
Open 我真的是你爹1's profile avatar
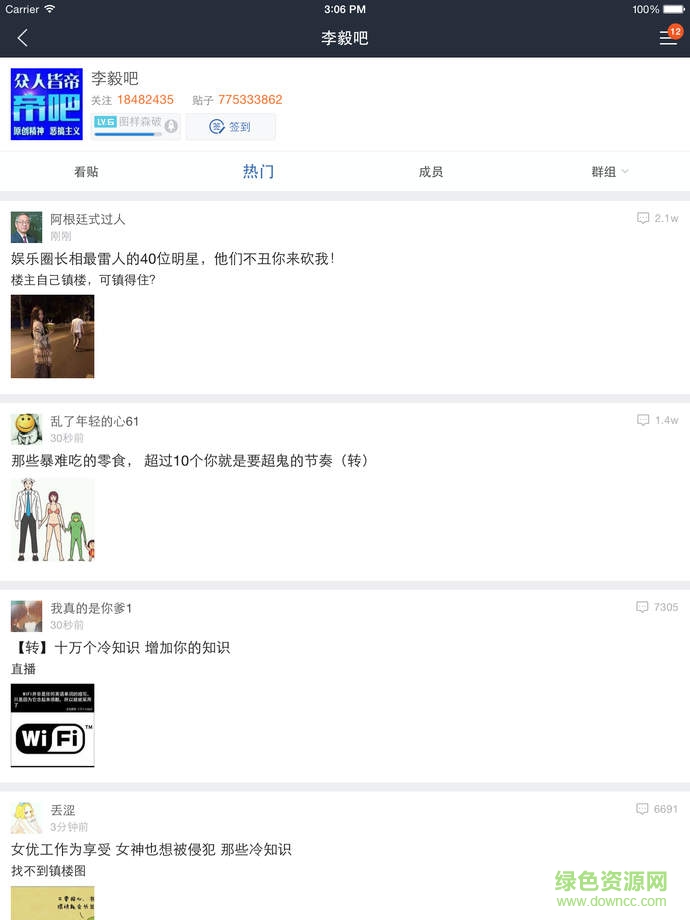(26, 616)
